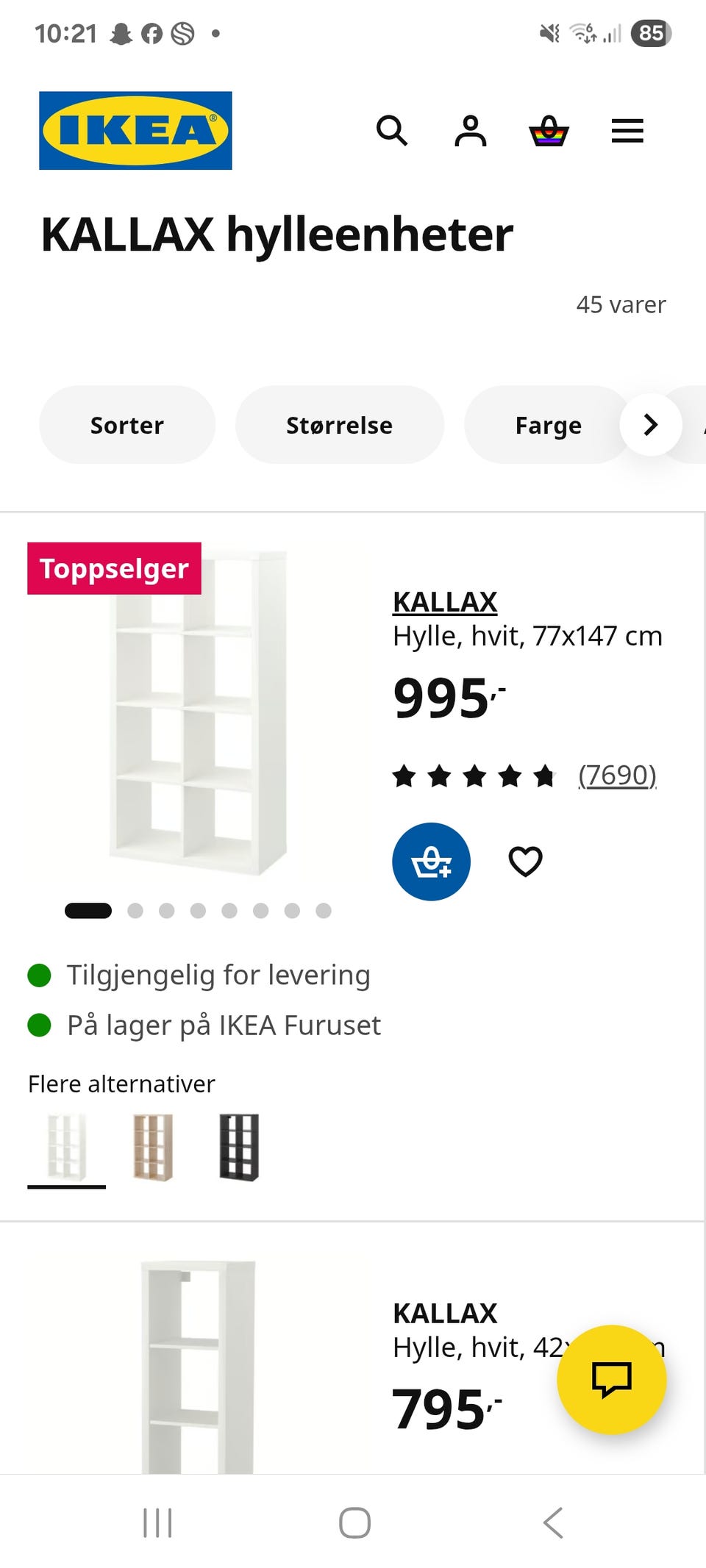This screenshot has height=1568, width=706.
Task: Open the Størrelse filter options
Action: tap(338, 425)
